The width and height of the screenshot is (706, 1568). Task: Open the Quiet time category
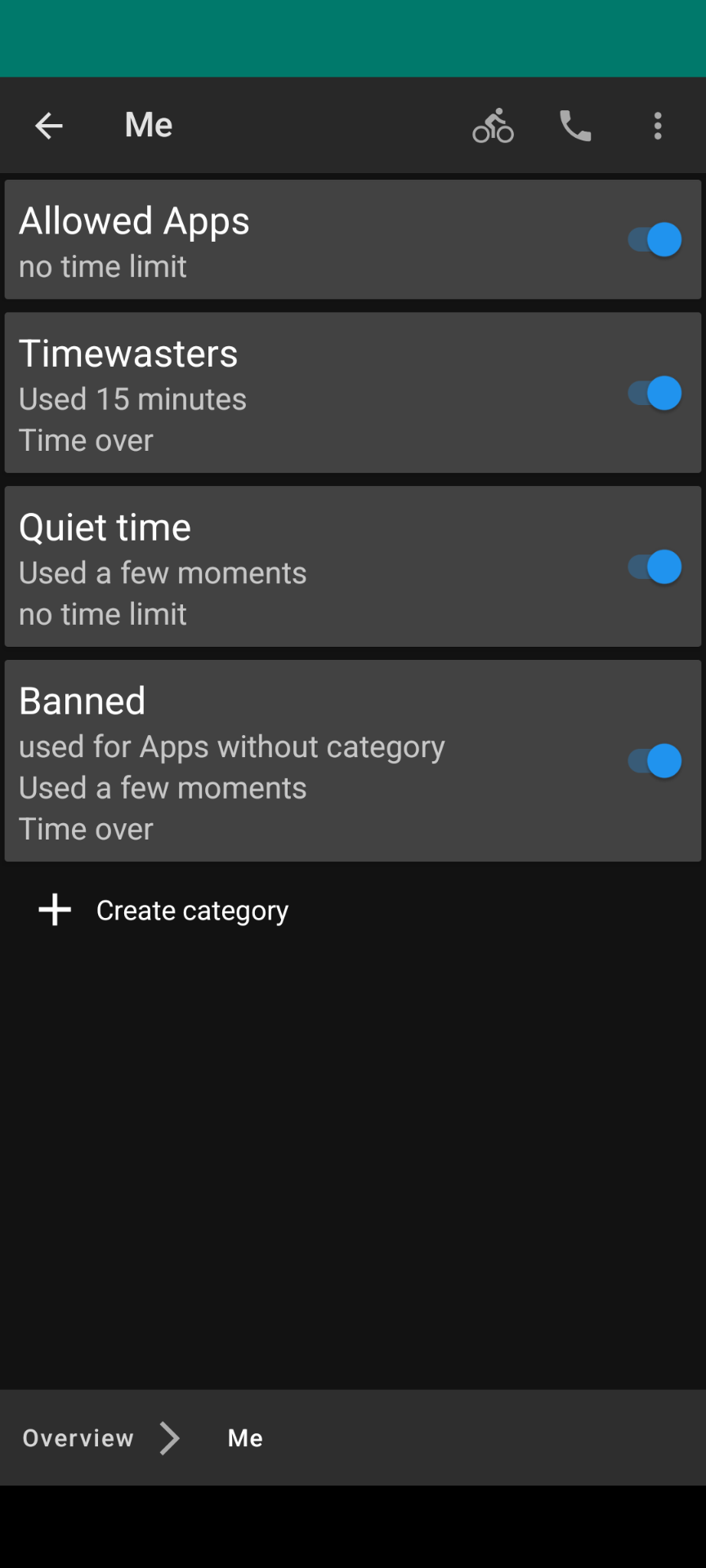click(x=353, y=567)
